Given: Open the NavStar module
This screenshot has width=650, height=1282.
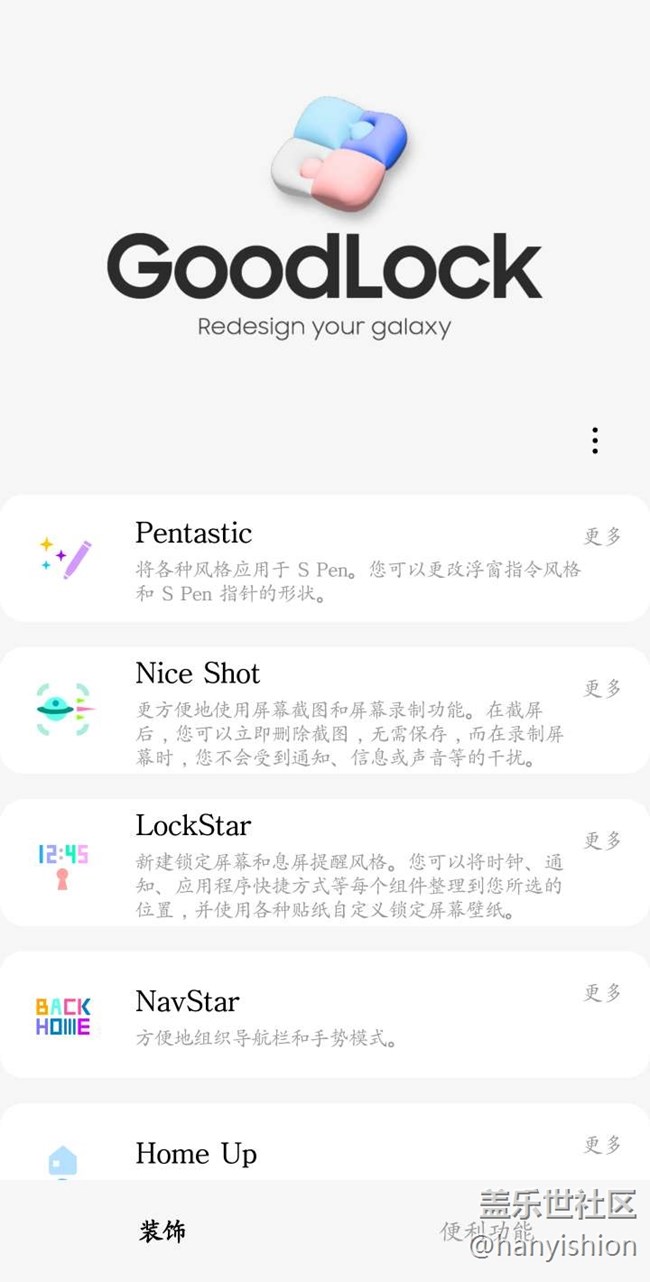Looking at the screenshot, I should (x=187, y=1001).
